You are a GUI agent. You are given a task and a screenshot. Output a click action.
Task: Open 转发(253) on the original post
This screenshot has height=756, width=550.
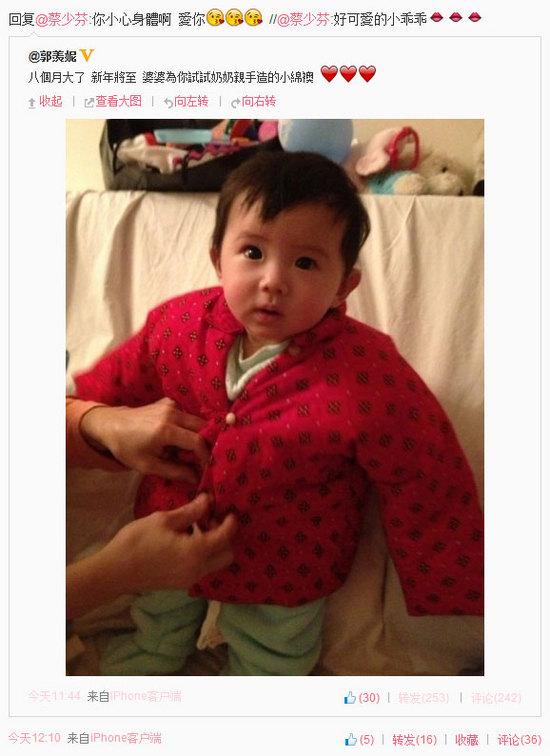click(423, 697)
